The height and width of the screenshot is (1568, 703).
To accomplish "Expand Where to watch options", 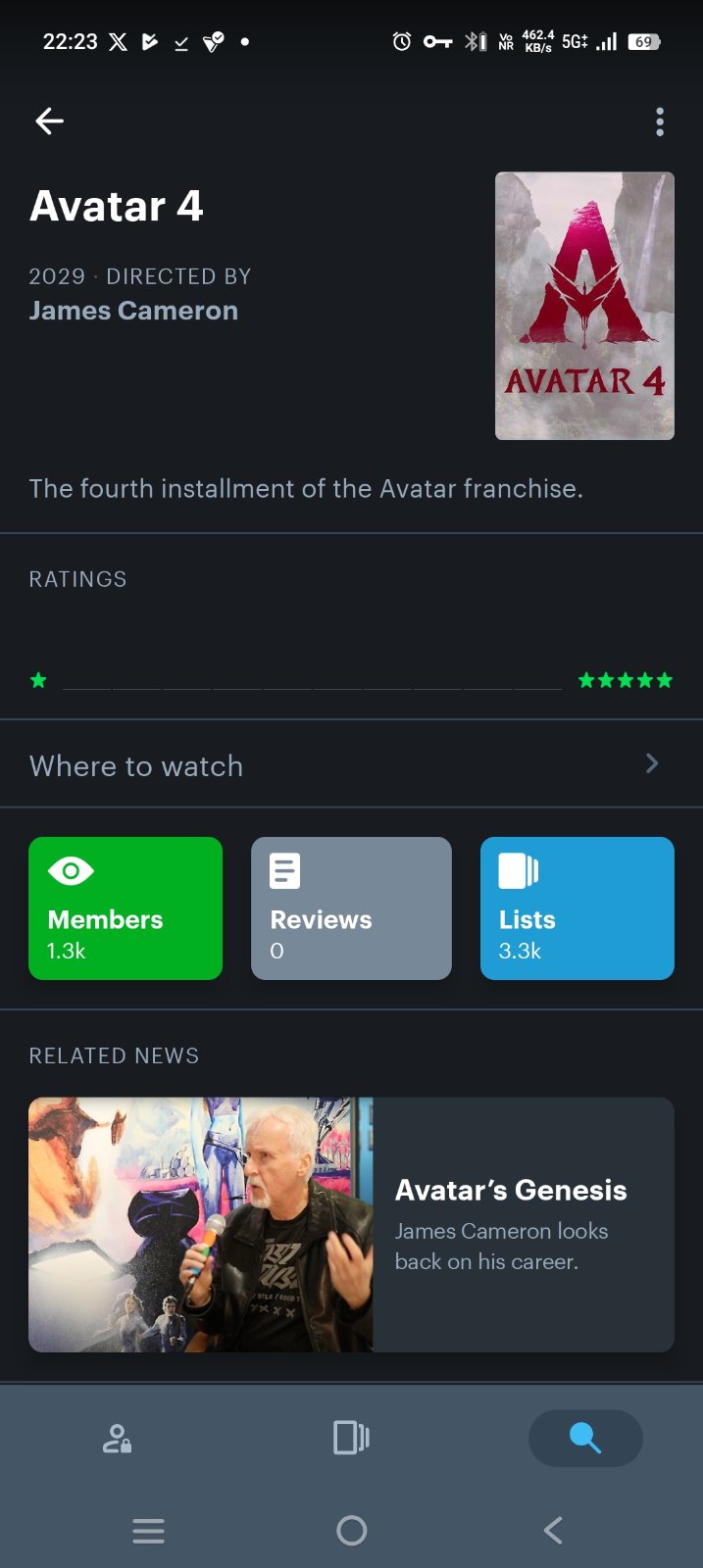I will [351, 765].
